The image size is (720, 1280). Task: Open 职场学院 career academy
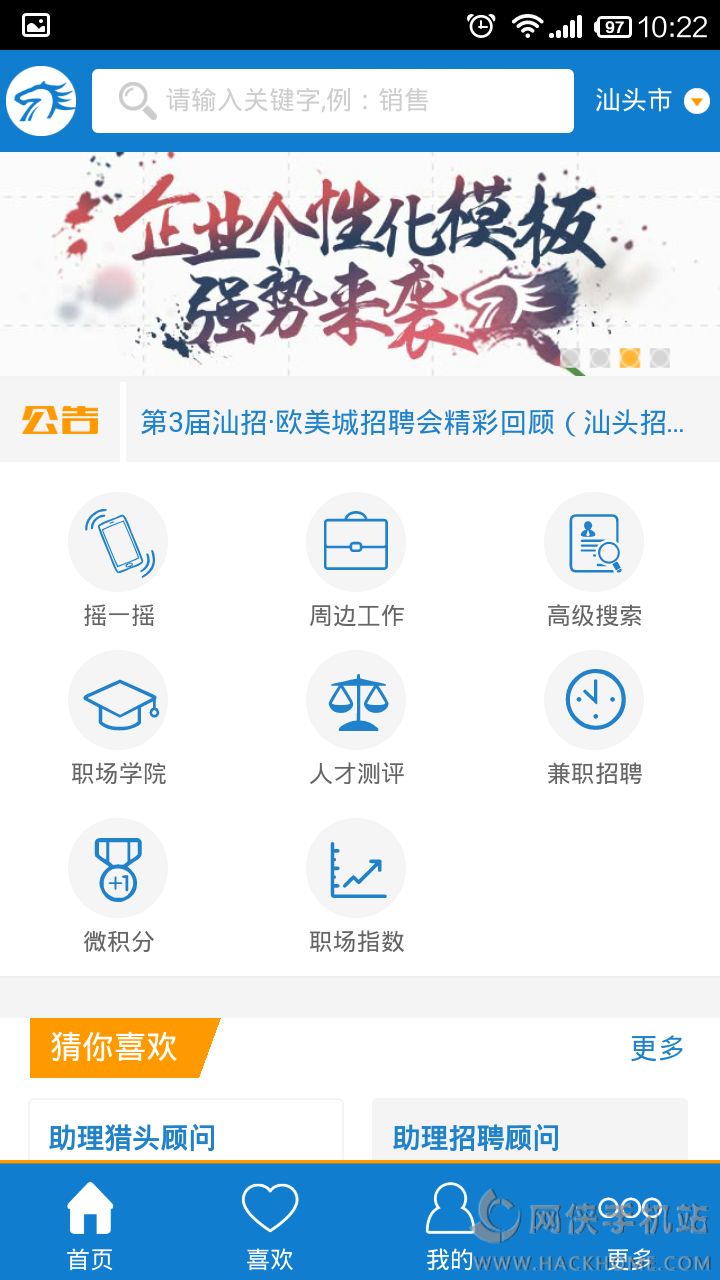118,718
